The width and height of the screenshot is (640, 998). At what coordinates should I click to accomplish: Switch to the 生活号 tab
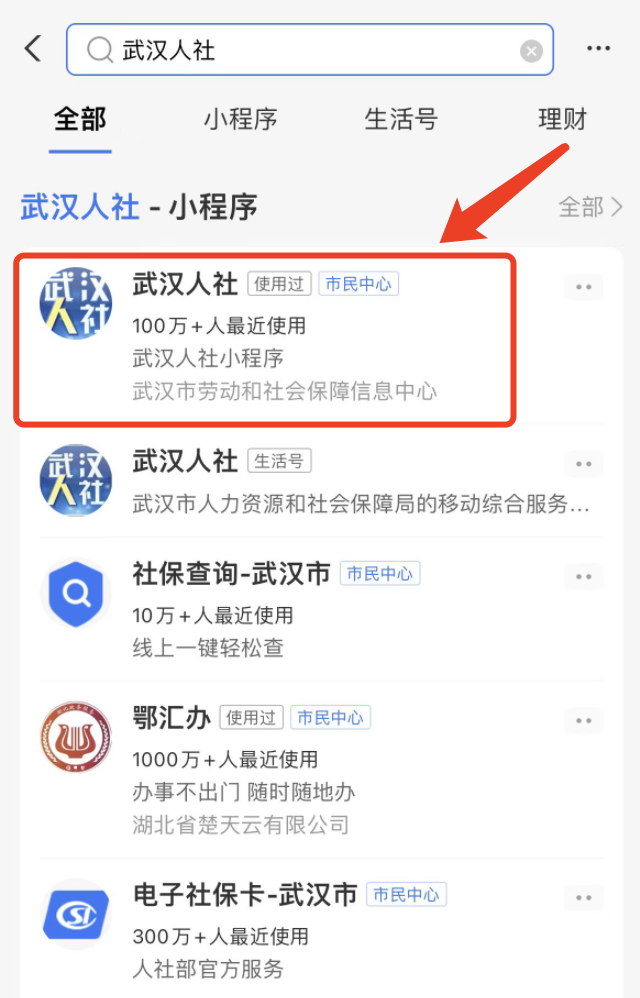click(x=401, y=120)
